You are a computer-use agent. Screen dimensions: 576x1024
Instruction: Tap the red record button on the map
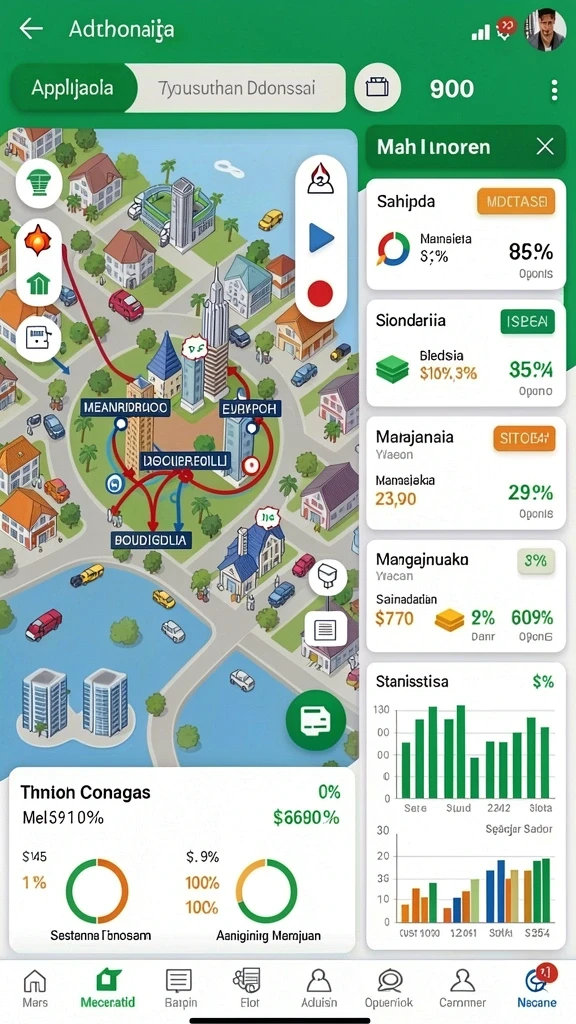point(321,293)
